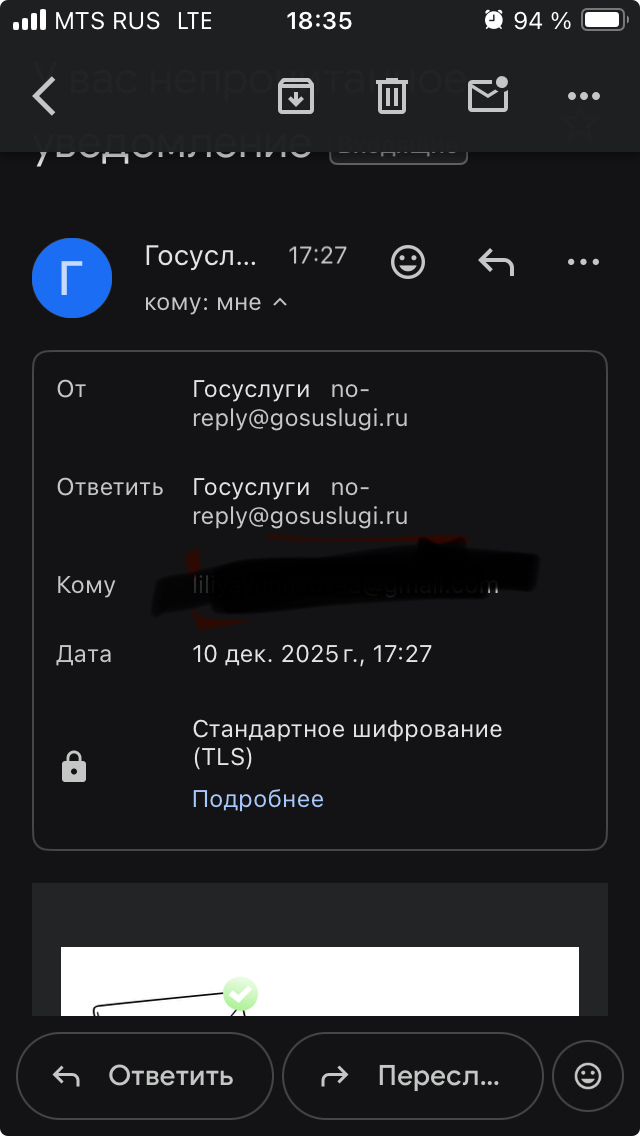Archive this email
This screenshot has width=640, height=1136.
point(296,96)
